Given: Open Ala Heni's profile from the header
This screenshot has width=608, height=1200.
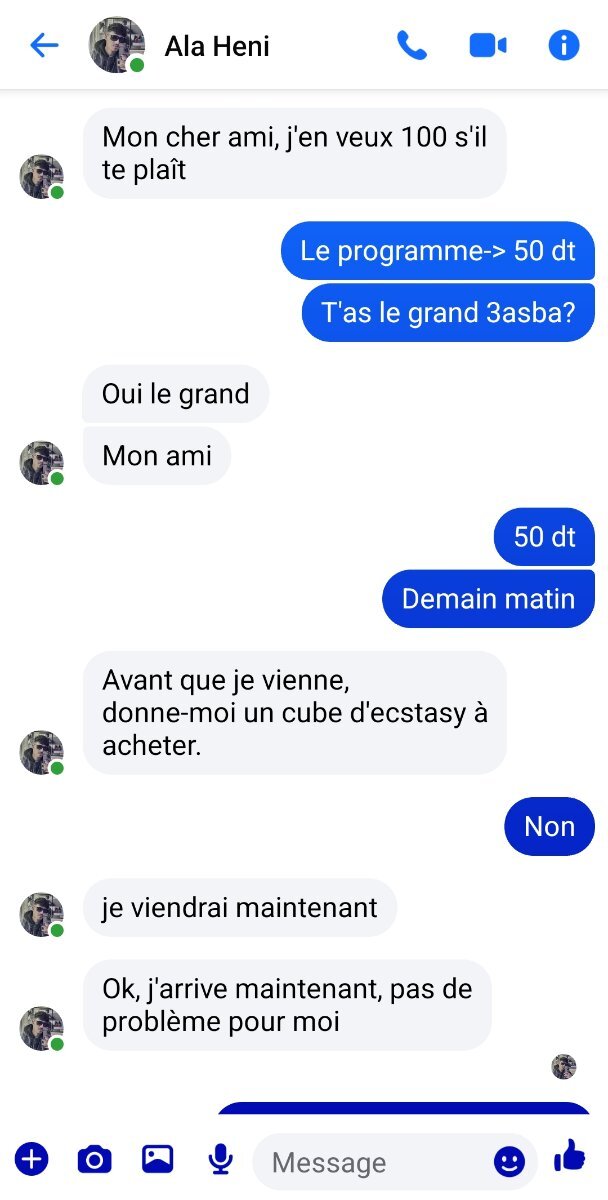Looking at the screenshot, I should coord(180,45).
